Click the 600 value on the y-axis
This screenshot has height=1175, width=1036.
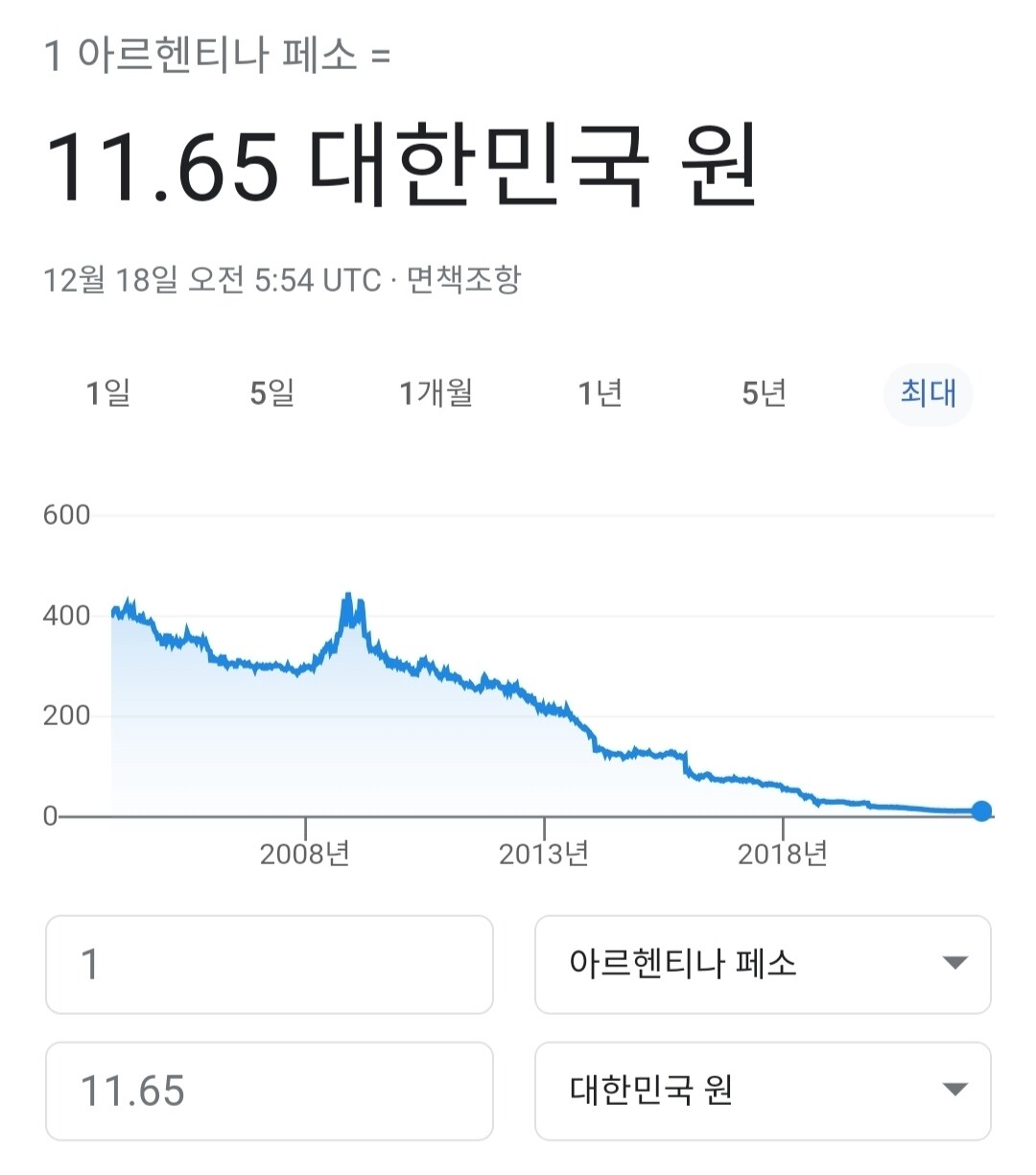coord(66,515)
